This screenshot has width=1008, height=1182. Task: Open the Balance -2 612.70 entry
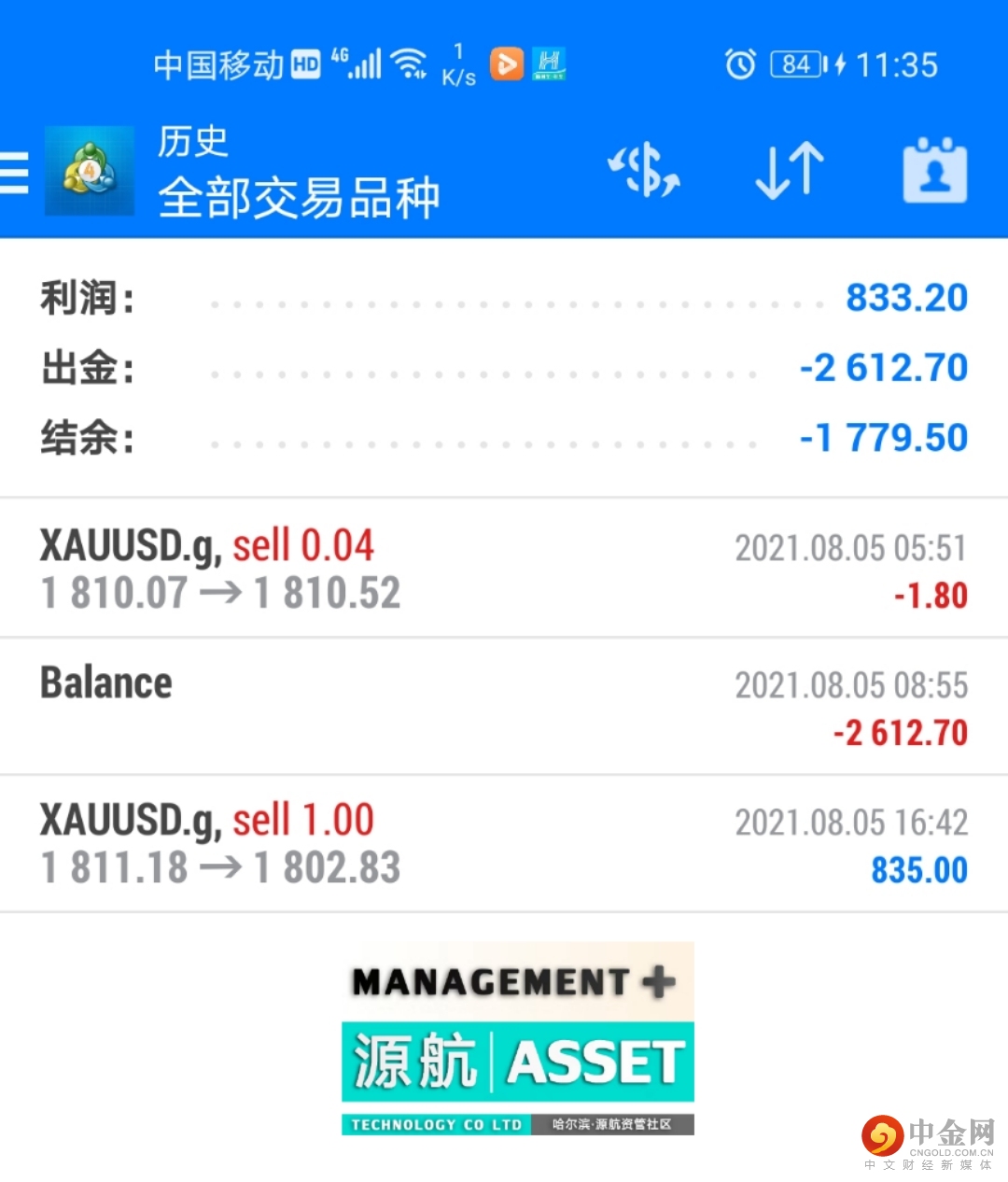pos(504,707)
